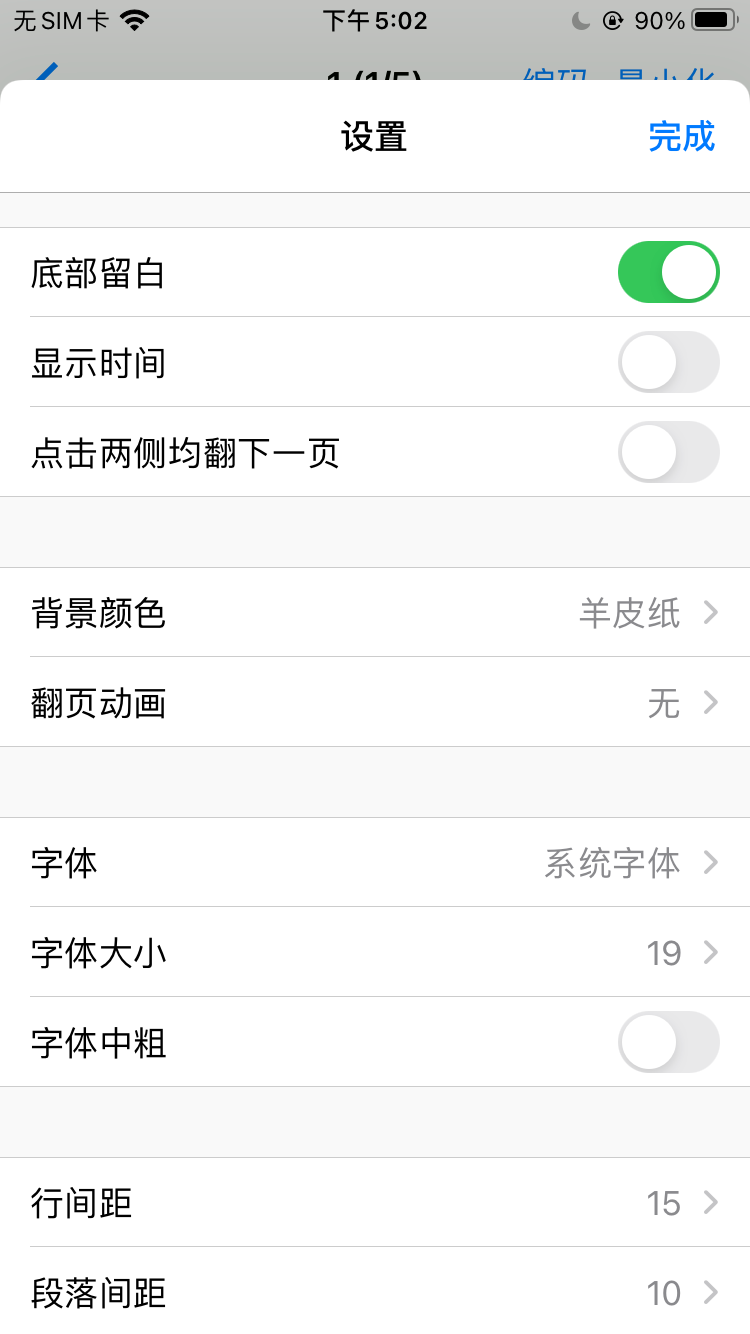The image size is (750, 1334).
Task: Turn on 点击两侧均翻下一页
Action: click(x=668, y=452)
